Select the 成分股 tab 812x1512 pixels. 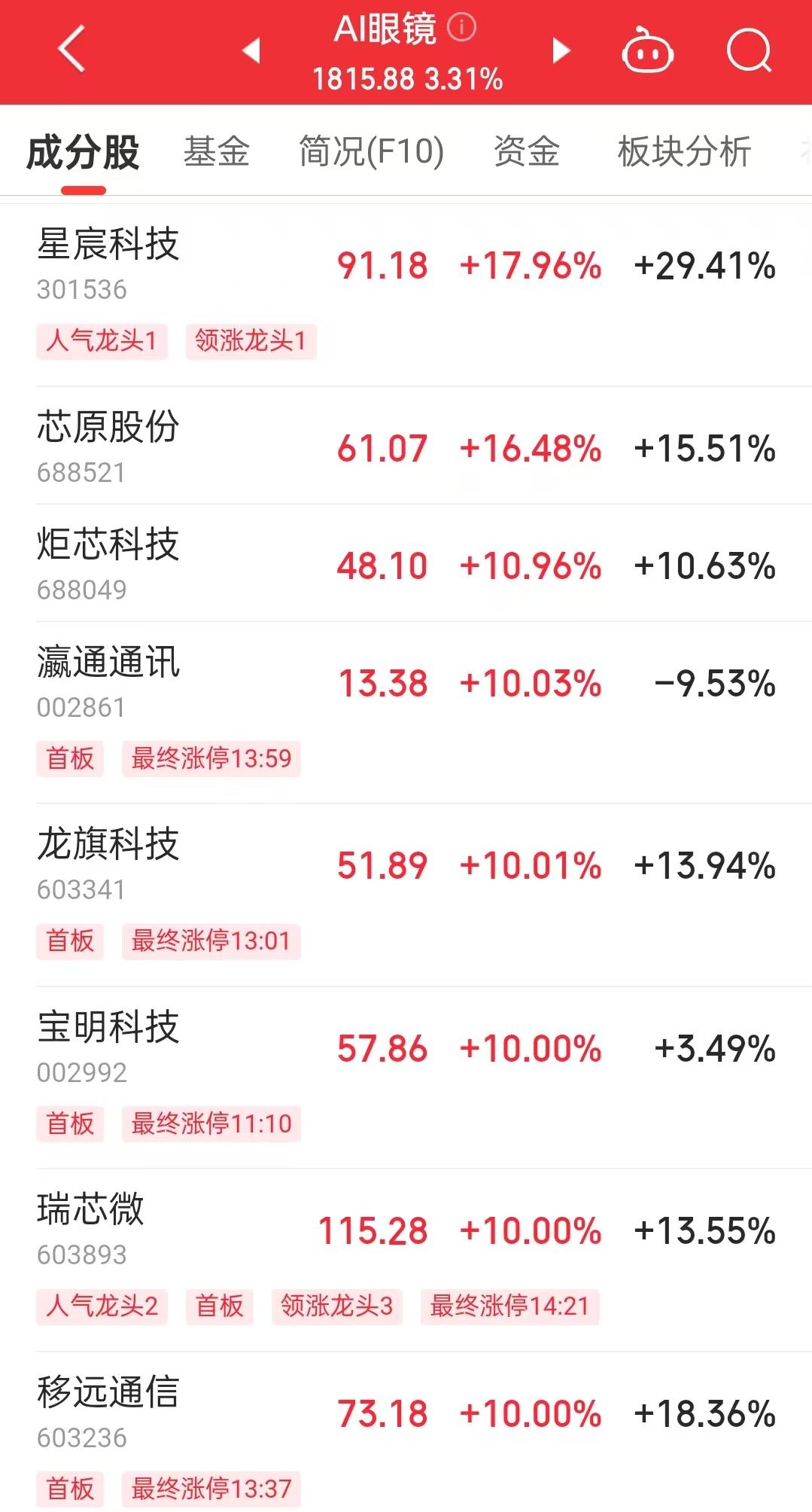83,152
